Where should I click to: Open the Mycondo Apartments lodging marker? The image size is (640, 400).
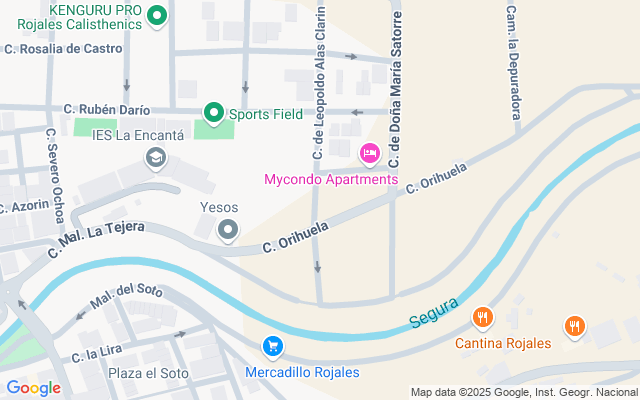[x=368, y=153]
